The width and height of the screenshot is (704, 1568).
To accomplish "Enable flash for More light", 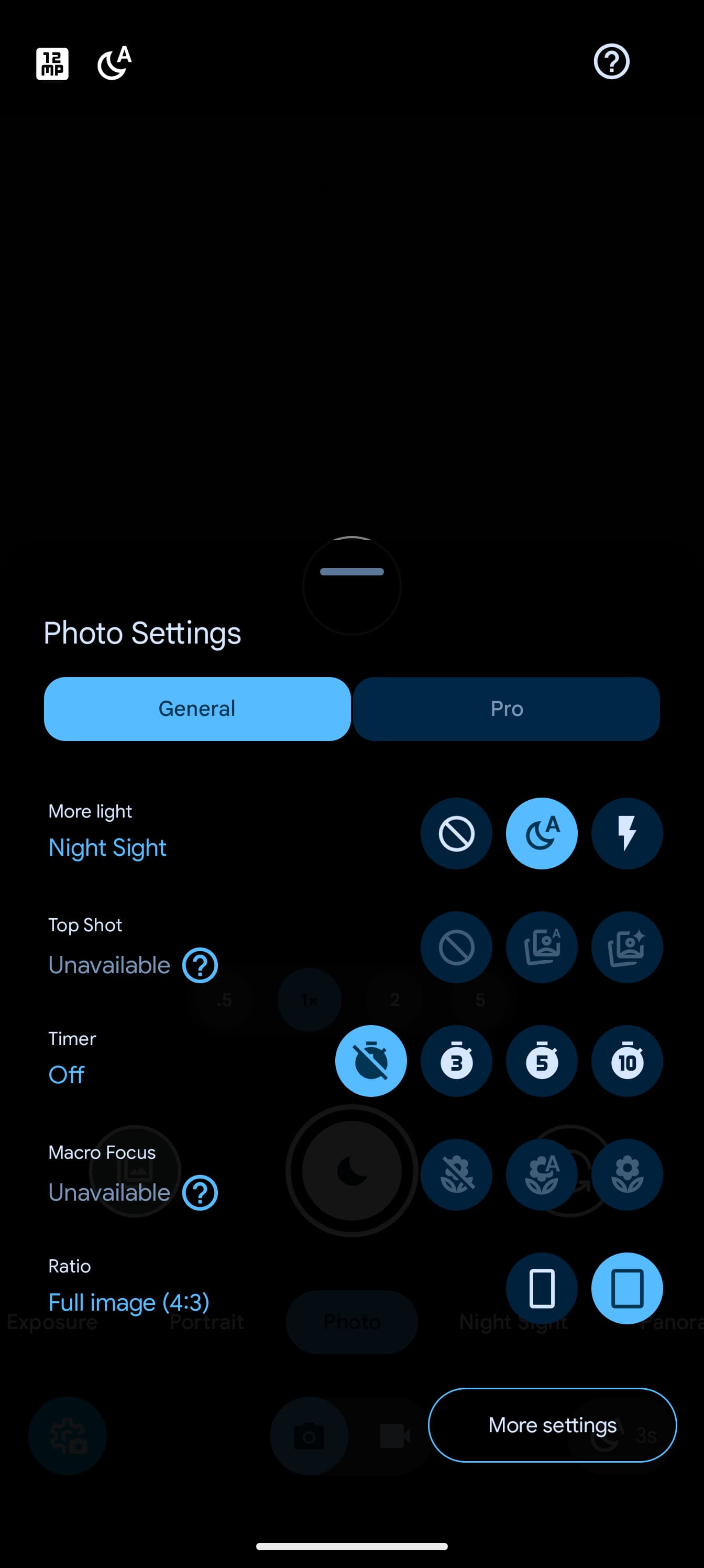I will 626,833.
